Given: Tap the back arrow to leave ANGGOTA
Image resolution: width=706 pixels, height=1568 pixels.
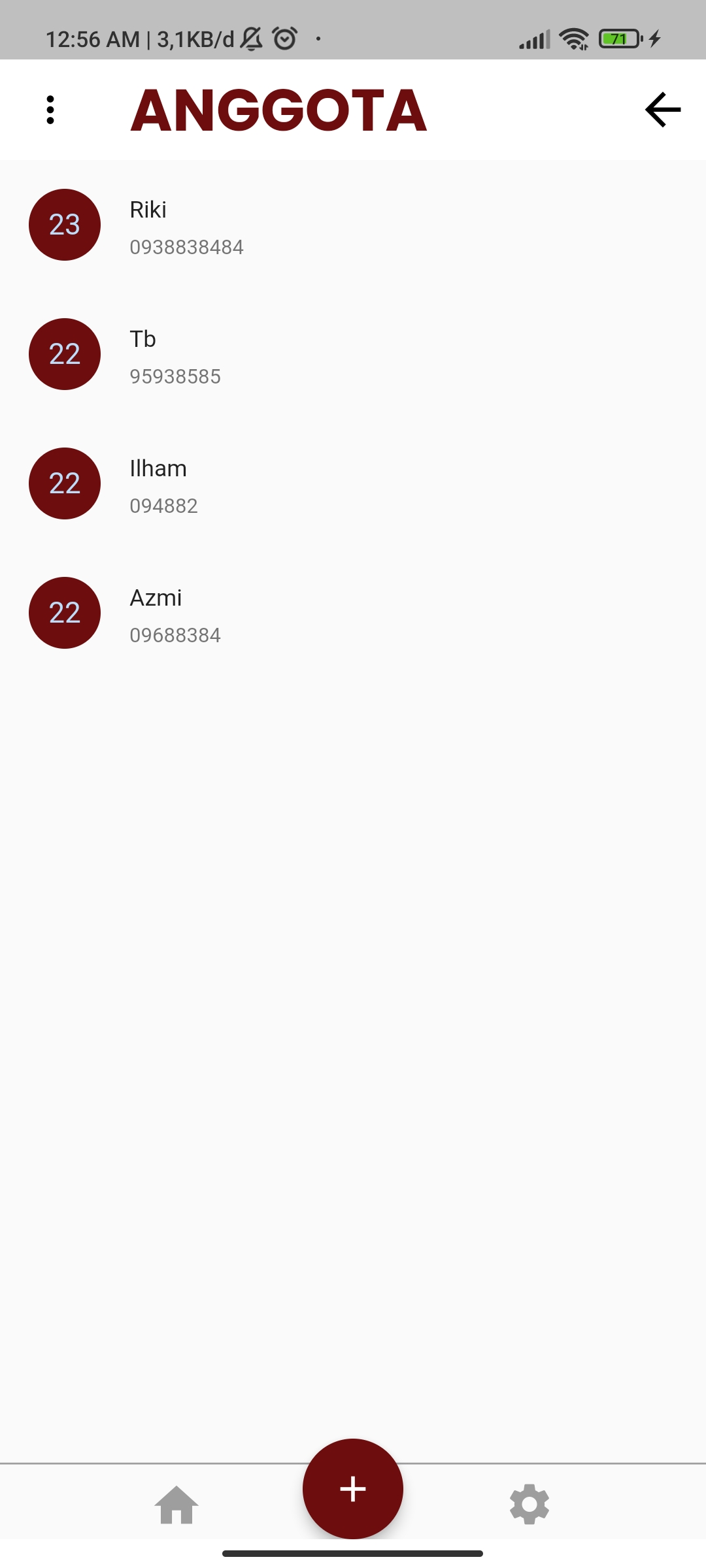Looking at the screenshot, I should point(662,110).
